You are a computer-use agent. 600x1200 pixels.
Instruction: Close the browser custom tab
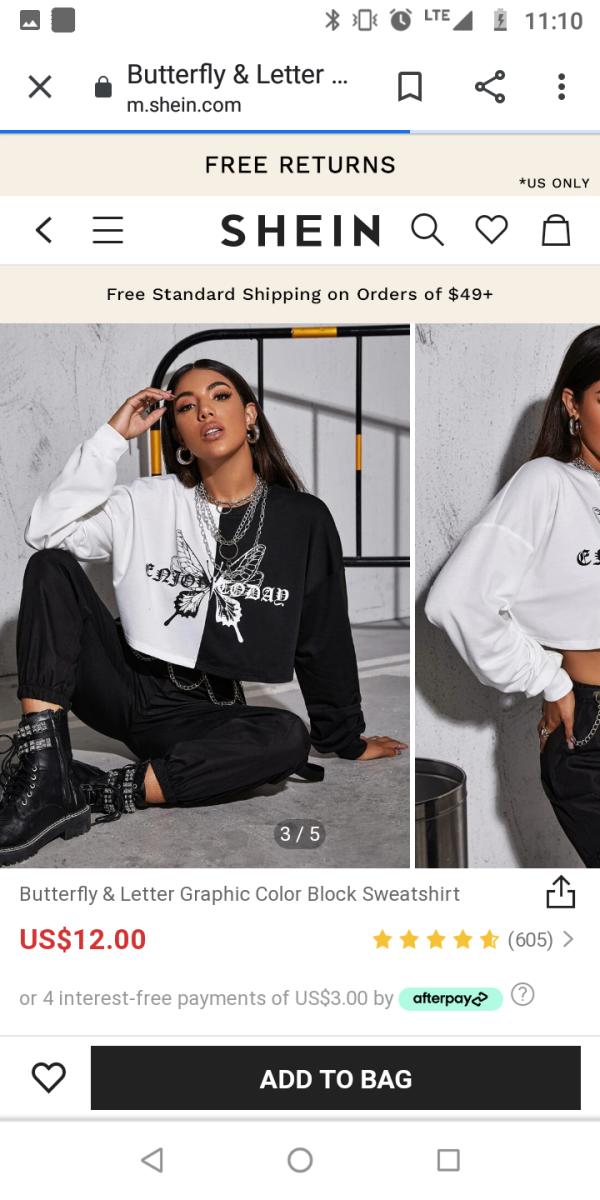click(40, 87)
